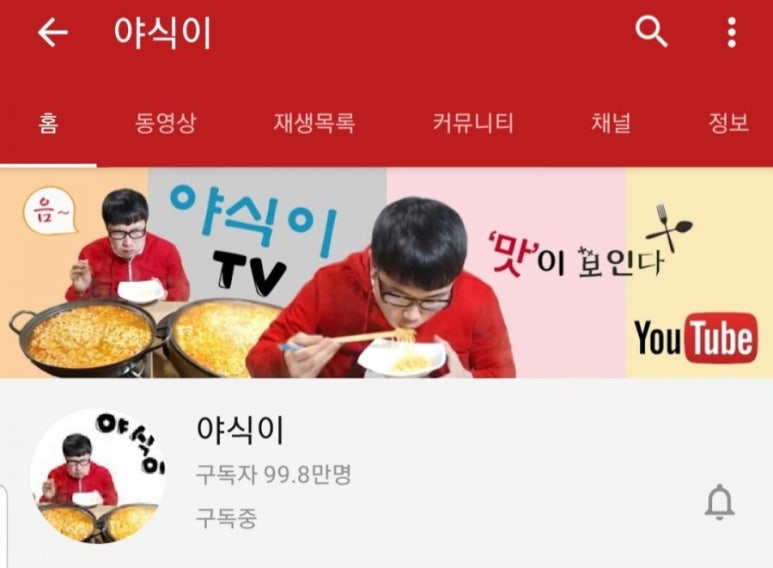Select the 커뮤니티 tab

pyautogui.click(x=473, y=124)
